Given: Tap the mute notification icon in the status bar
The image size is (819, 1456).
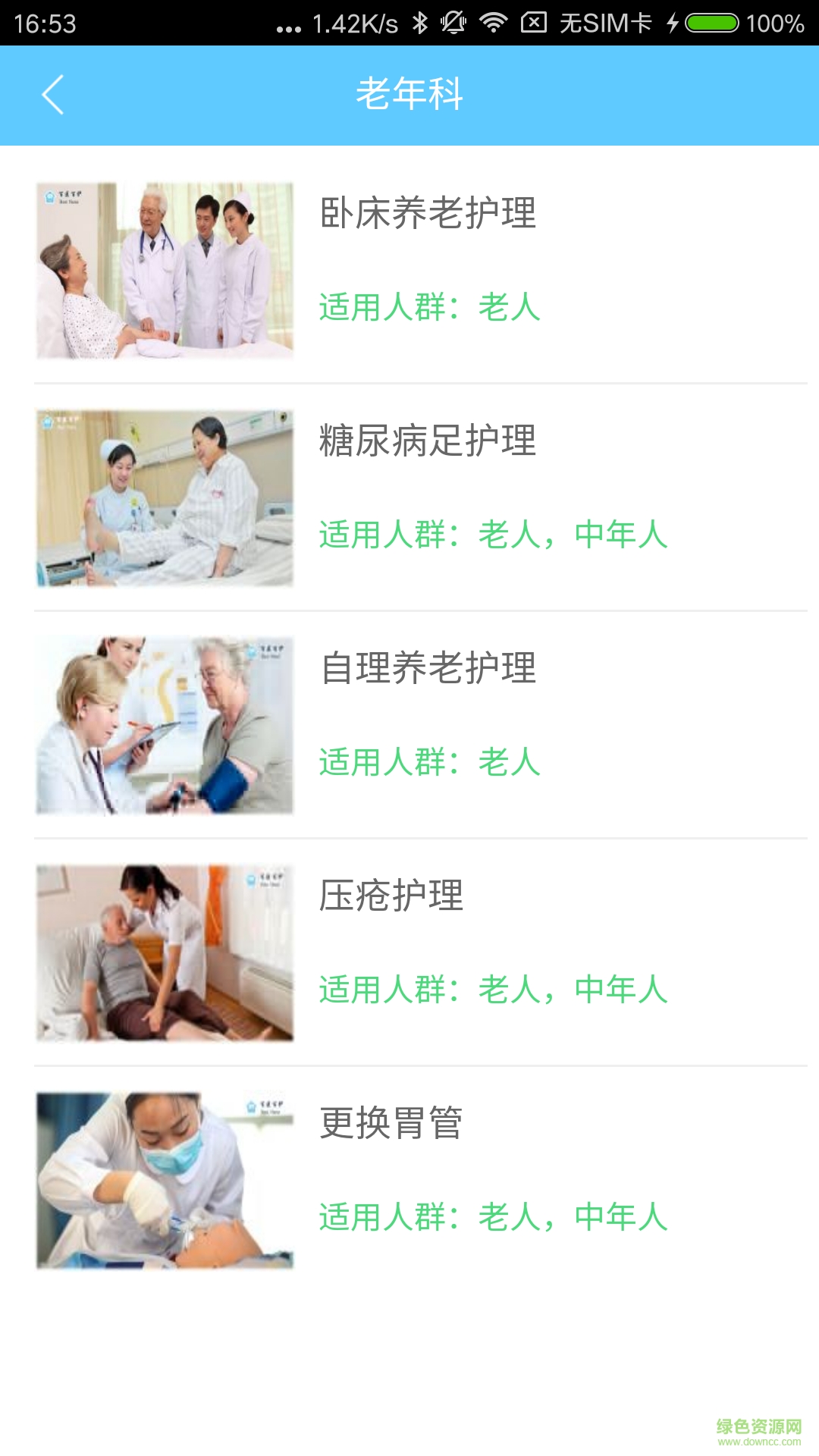Looking at the screenshot, I should click(455, 23).
